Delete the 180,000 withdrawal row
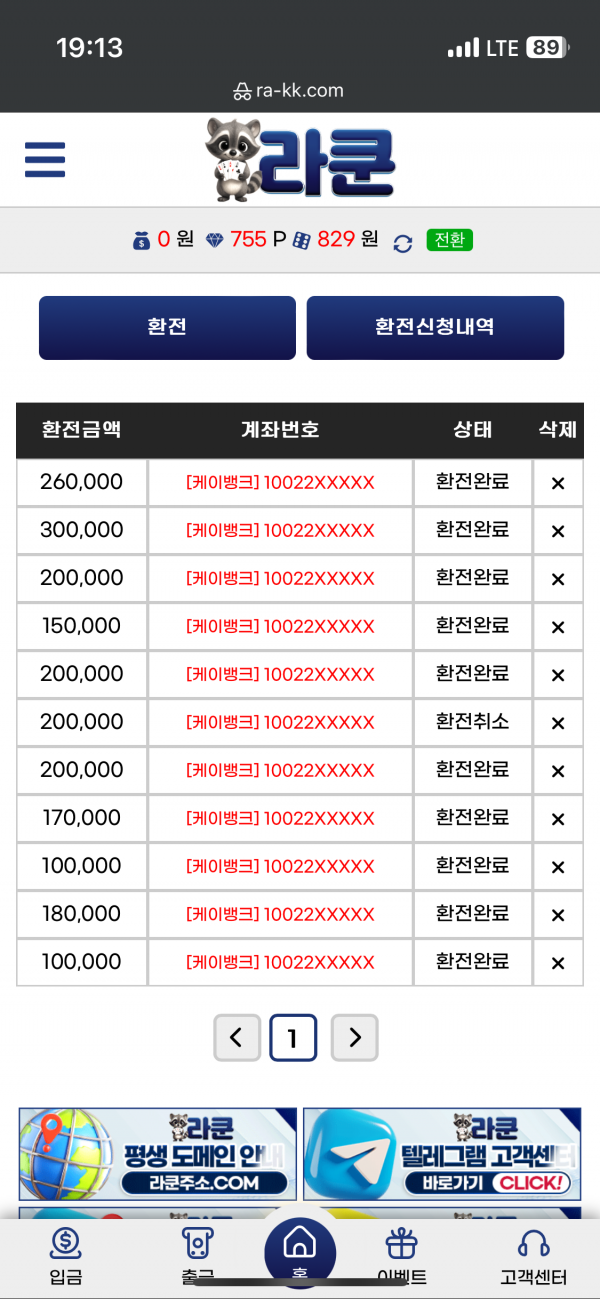This screenshot has width=600, height=1299. [558, 915]
